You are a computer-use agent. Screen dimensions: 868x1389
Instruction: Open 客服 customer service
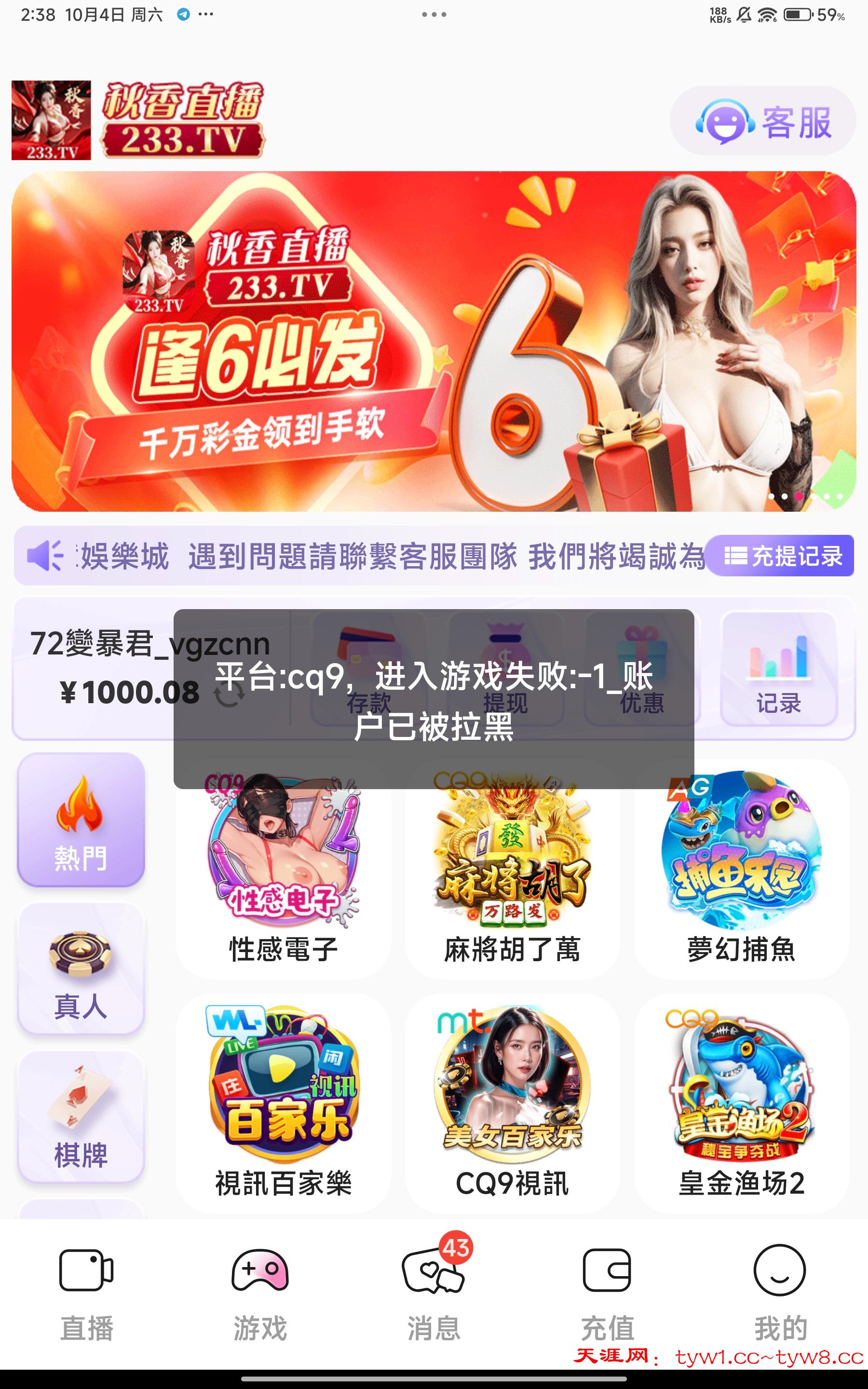click(762, 121)
